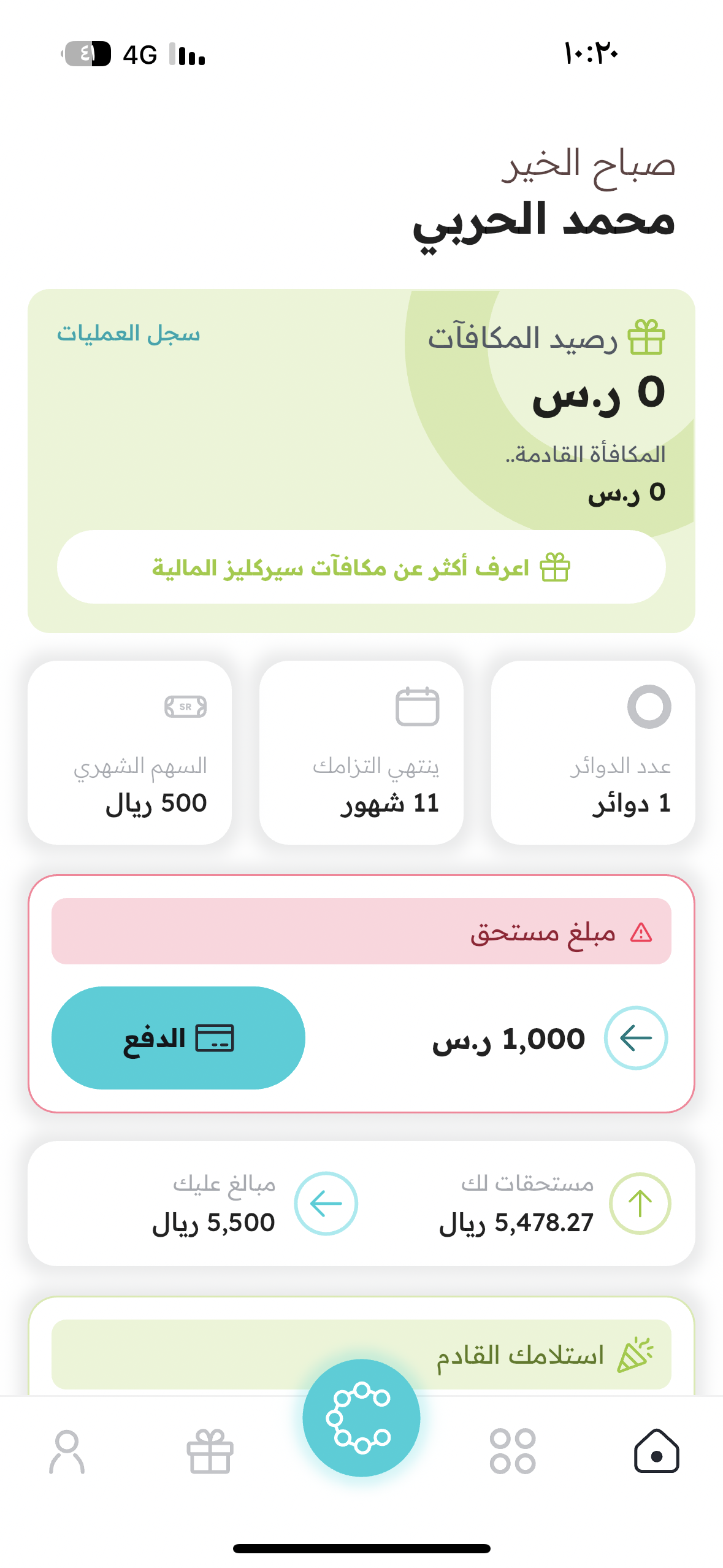Tap the central circles floating button
Image resolution: width=723 pixels, height=1568 pixels.
click(361, 1418)
